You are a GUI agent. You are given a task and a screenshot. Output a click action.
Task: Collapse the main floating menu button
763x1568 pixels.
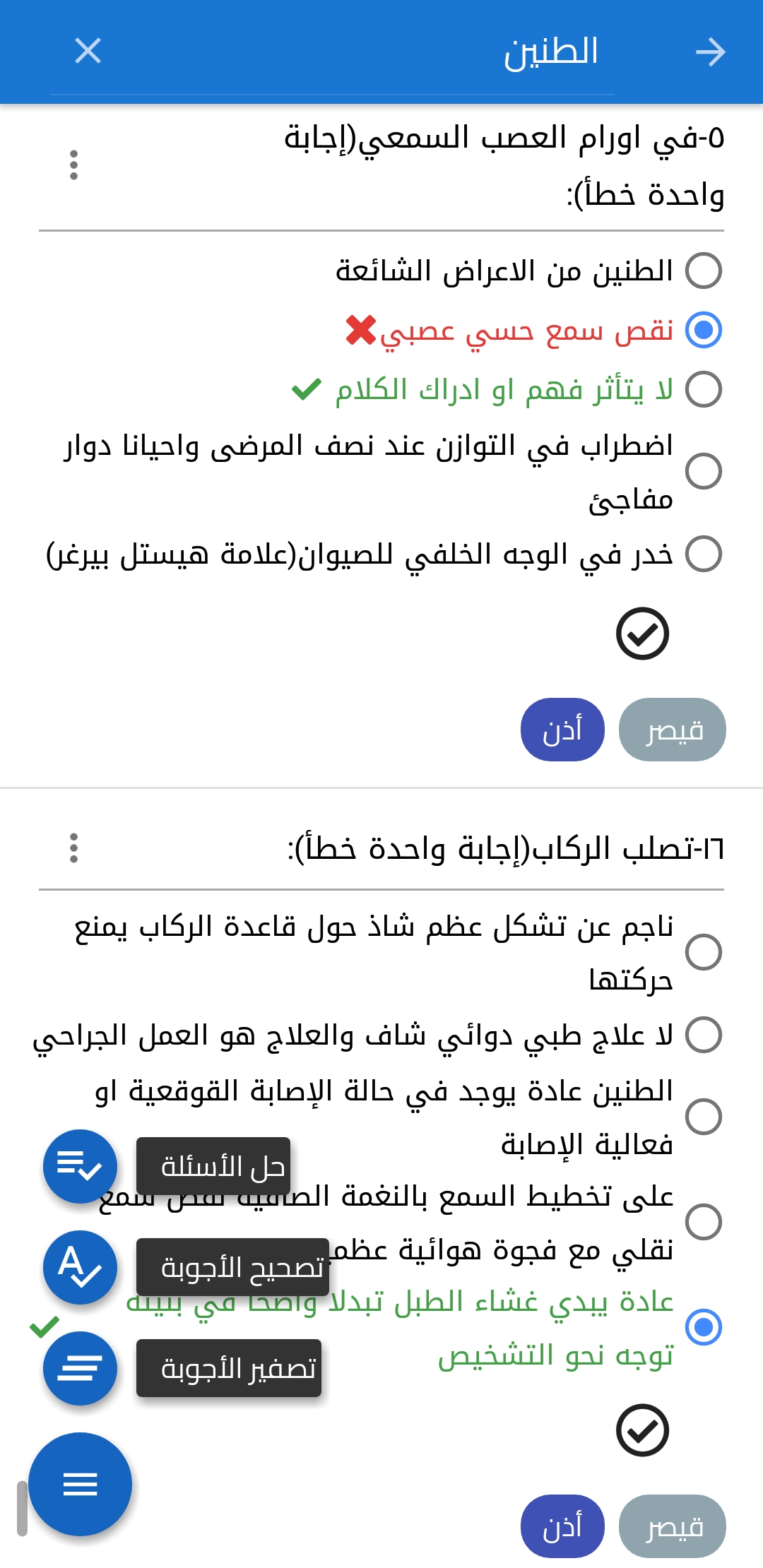pos(80,1484)
